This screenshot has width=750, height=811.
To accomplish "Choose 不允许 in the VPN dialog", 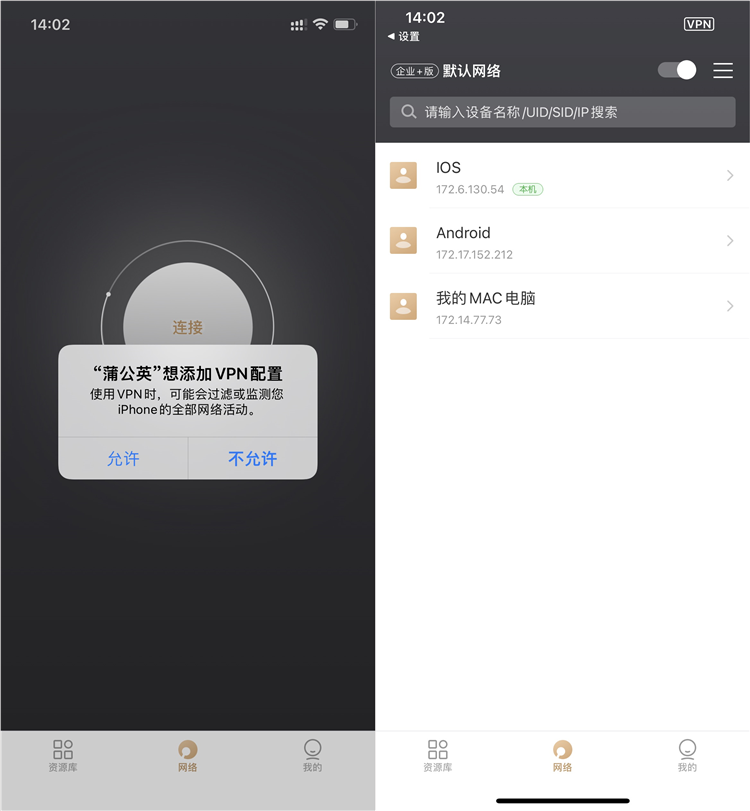I will 252,459.
